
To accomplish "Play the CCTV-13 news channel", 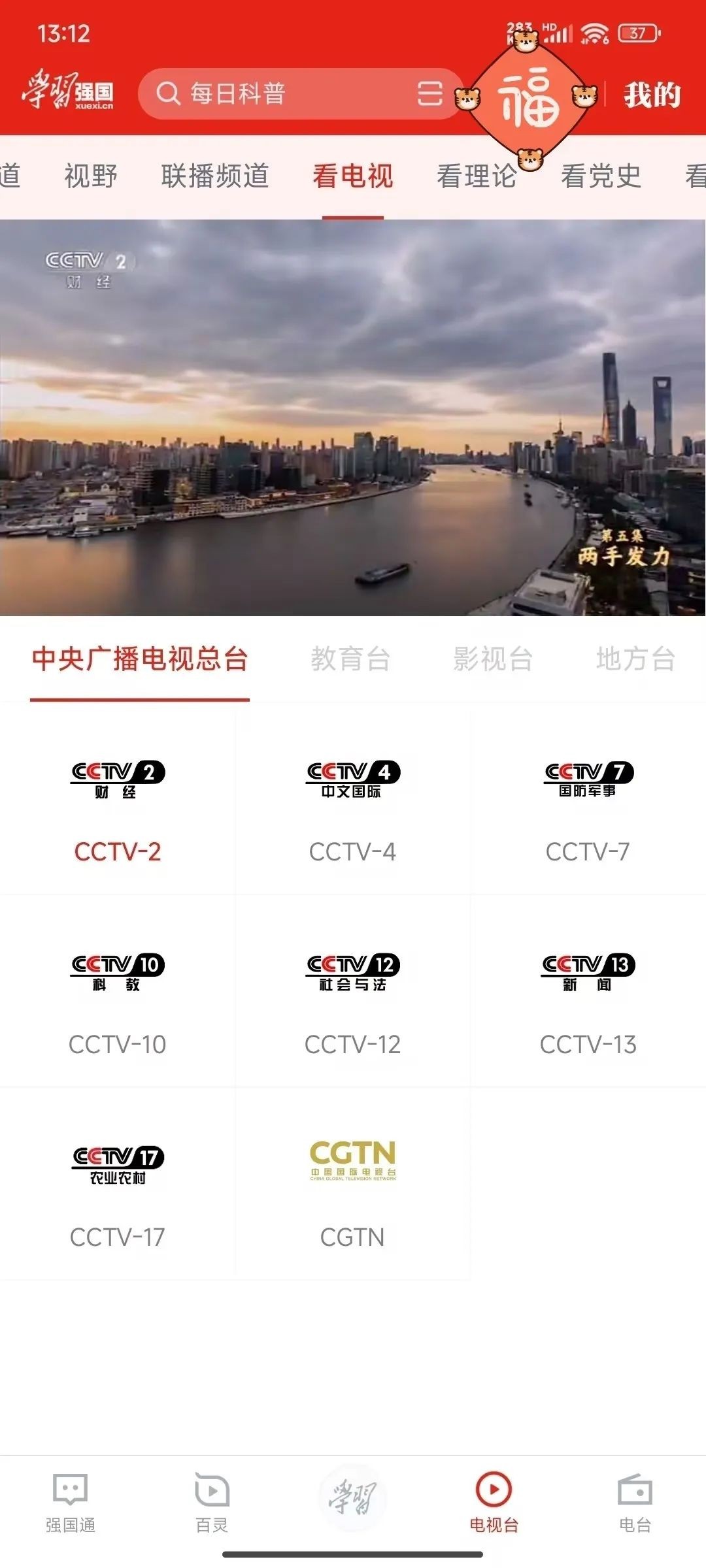I will click(588, 996).
